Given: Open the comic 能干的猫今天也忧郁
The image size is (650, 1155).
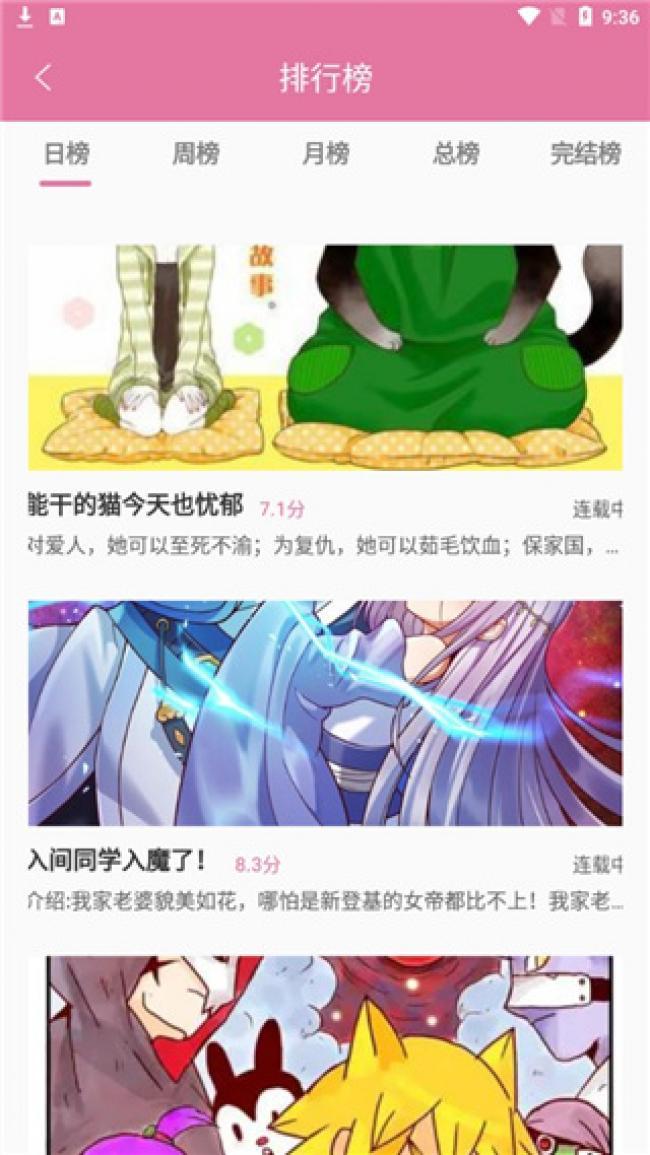Looking at the screenshot, I should point(325,358).
